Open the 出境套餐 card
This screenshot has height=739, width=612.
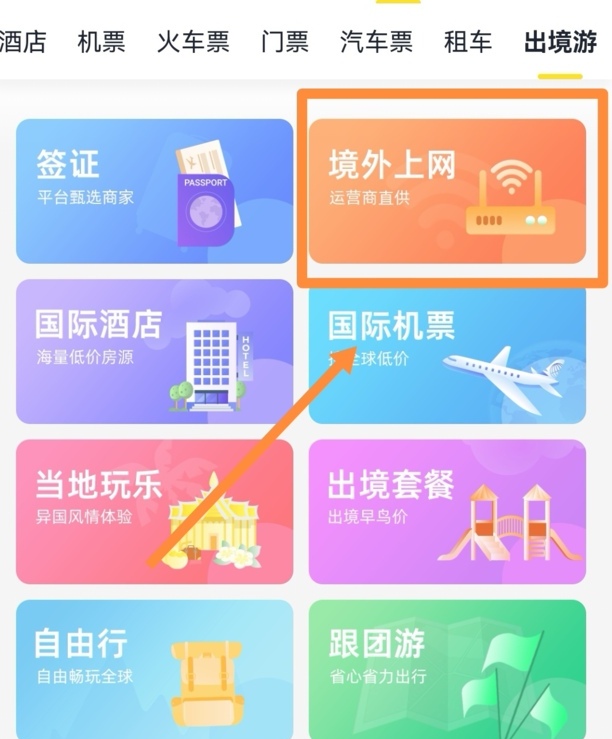(447, 511)
